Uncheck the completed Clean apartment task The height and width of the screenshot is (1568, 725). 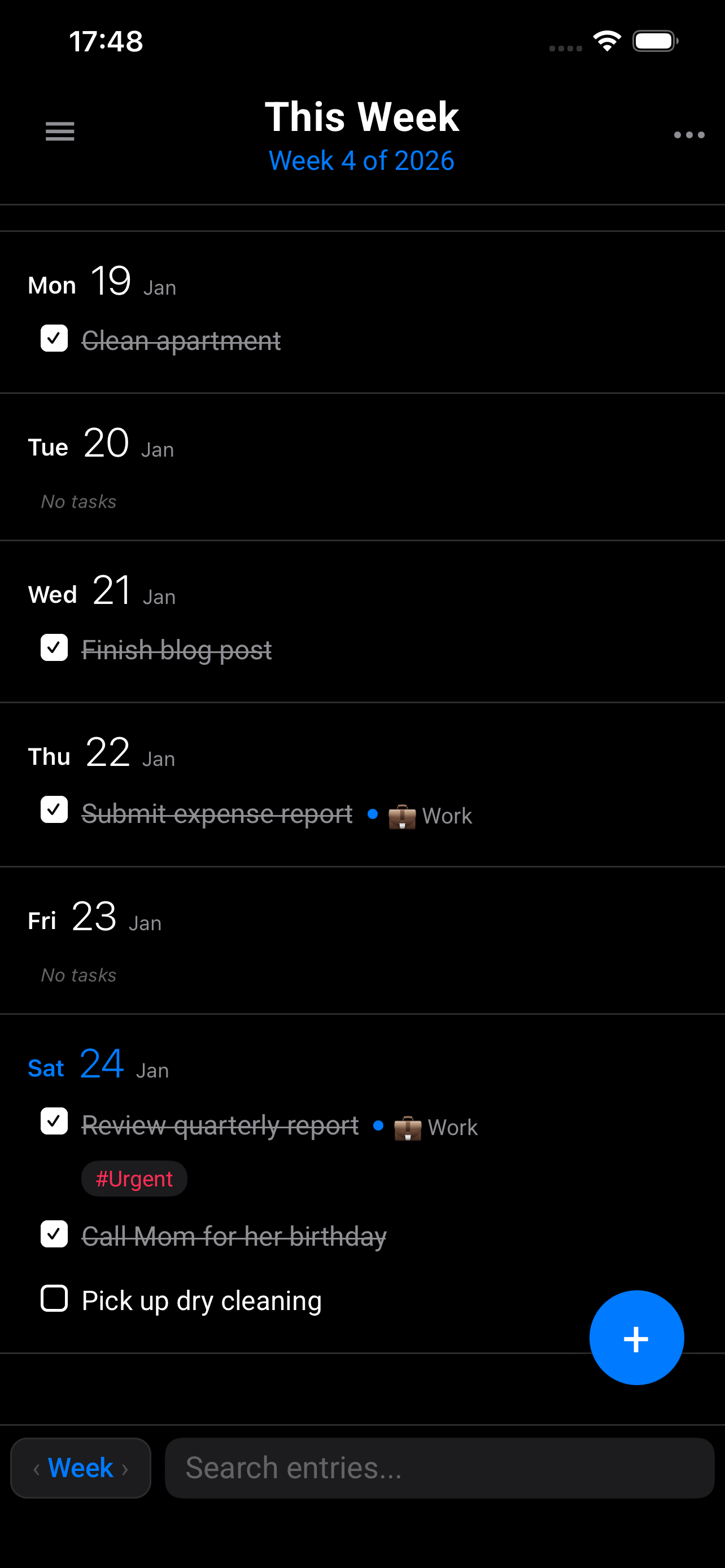[54, 339]
